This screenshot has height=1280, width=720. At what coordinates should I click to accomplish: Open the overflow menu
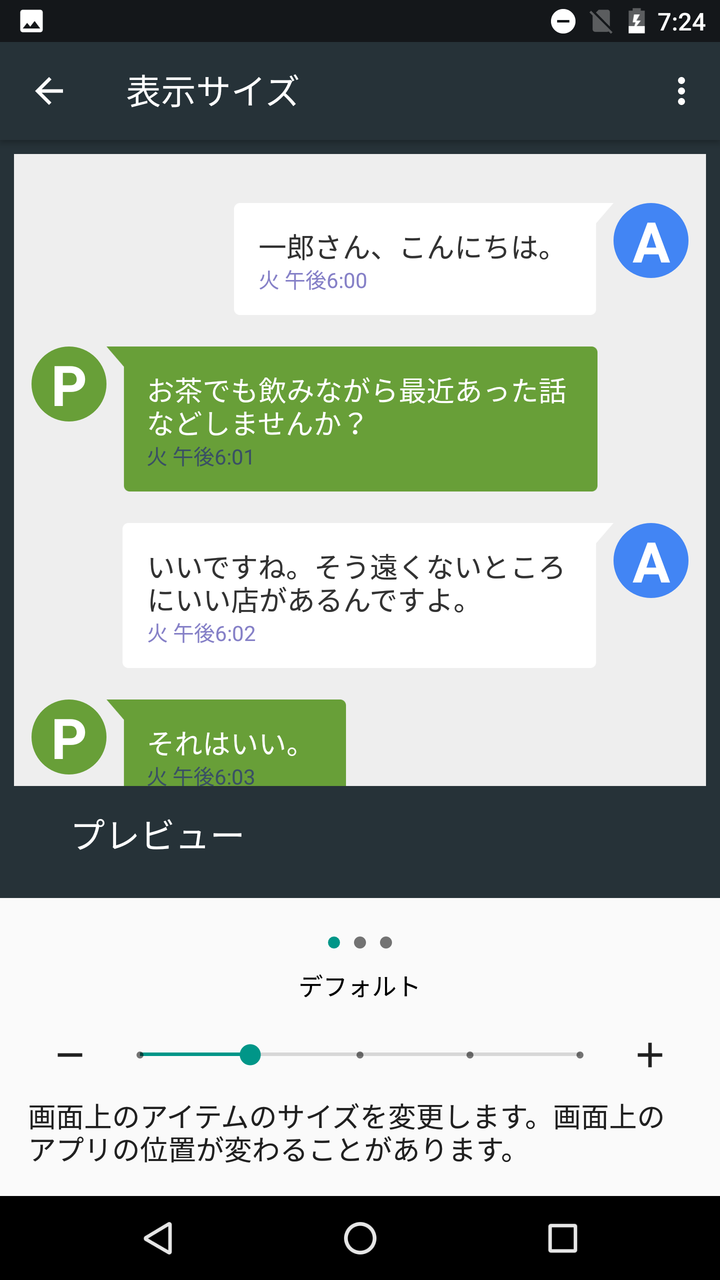pyautogui.click(x=681, y=91)
